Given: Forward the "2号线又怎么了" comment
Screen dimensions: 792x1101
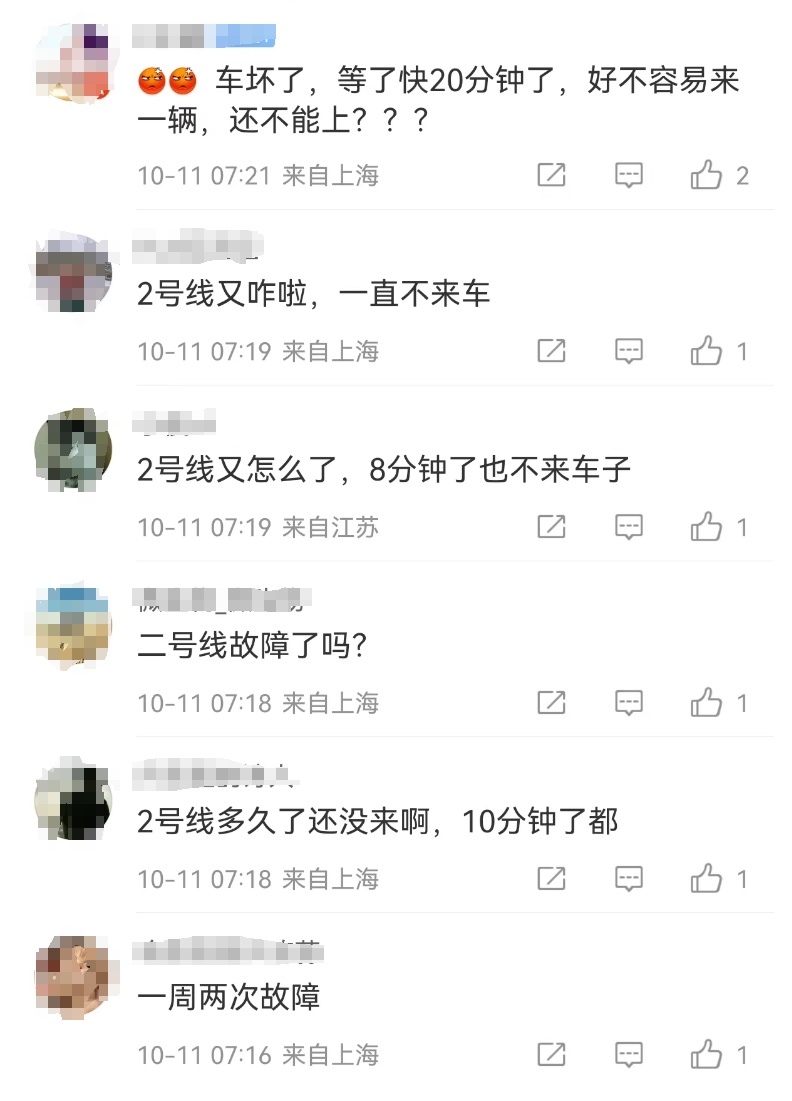Looking at the screenshot, I should [x=551, y=526].
